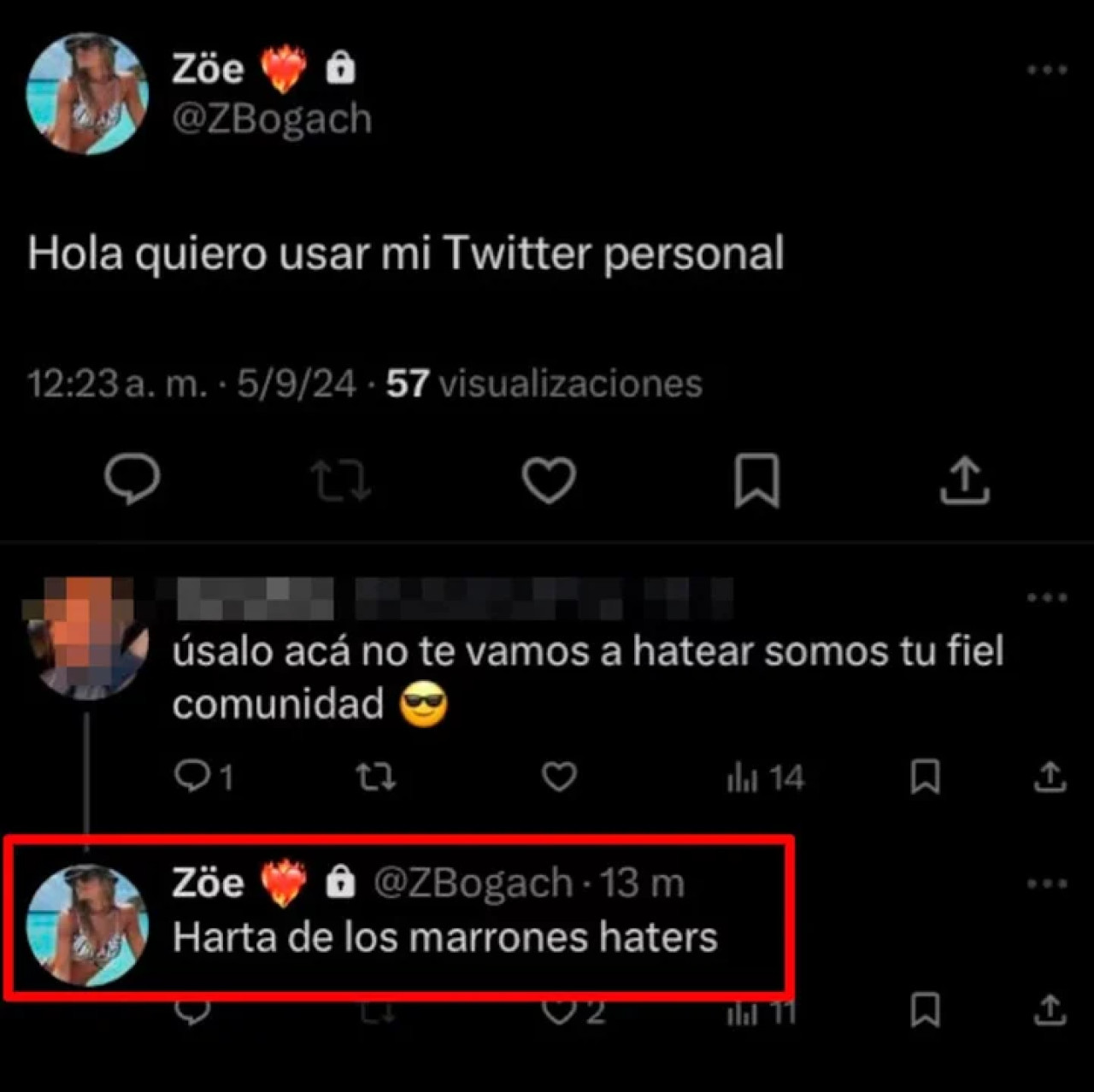Like the 'úsalo acá no te vamos' reply
This screenshot has height=1092, width=1094.
click(x=559, y=777)
